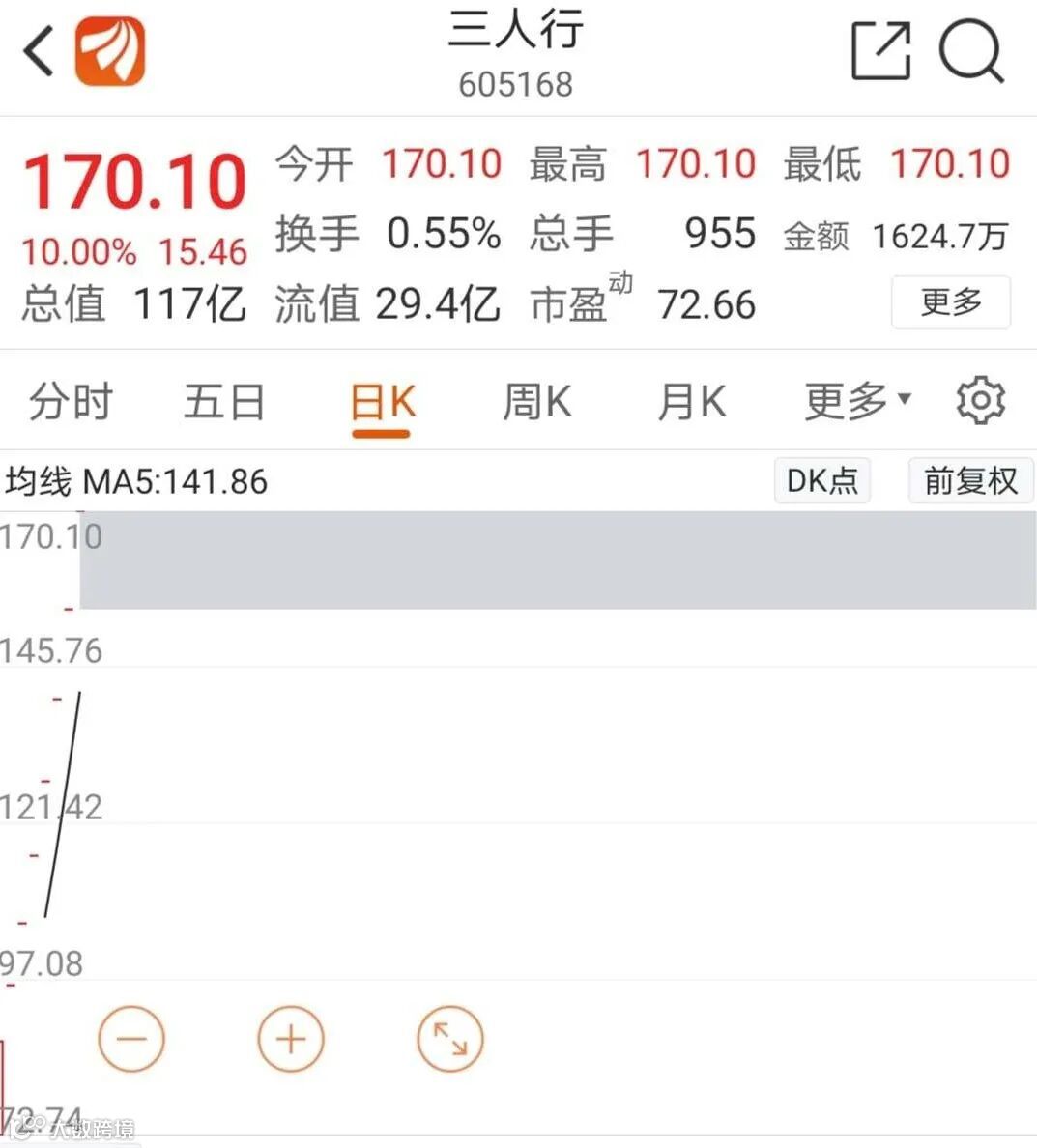This screenshot has height=1148, width=1037.
Task: Switch to the 月K chart tab
Action: 692,401
